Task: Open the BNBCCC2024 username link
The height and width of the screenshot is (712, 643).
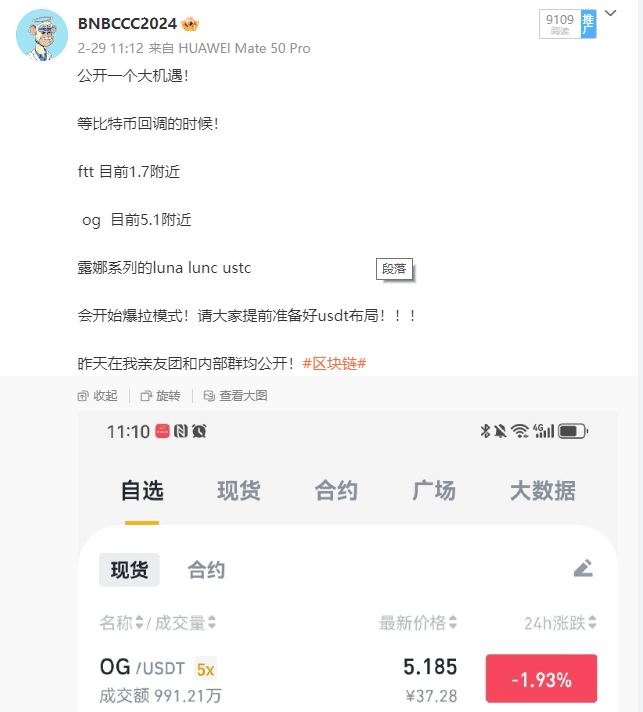Action: tap(126, 23)
